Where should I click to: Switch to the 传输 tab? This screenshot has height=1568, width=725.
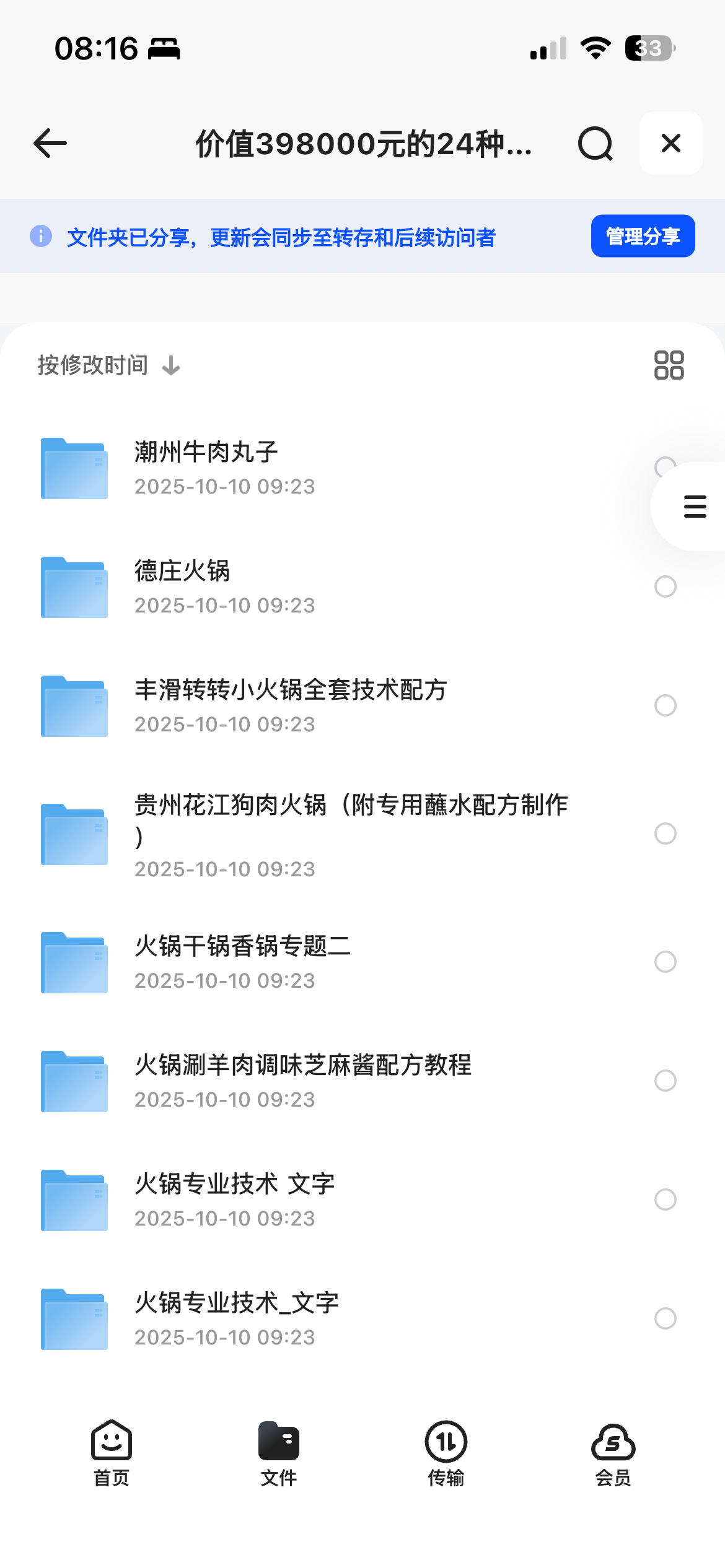pyautogui.click(x=446, y=1453)
